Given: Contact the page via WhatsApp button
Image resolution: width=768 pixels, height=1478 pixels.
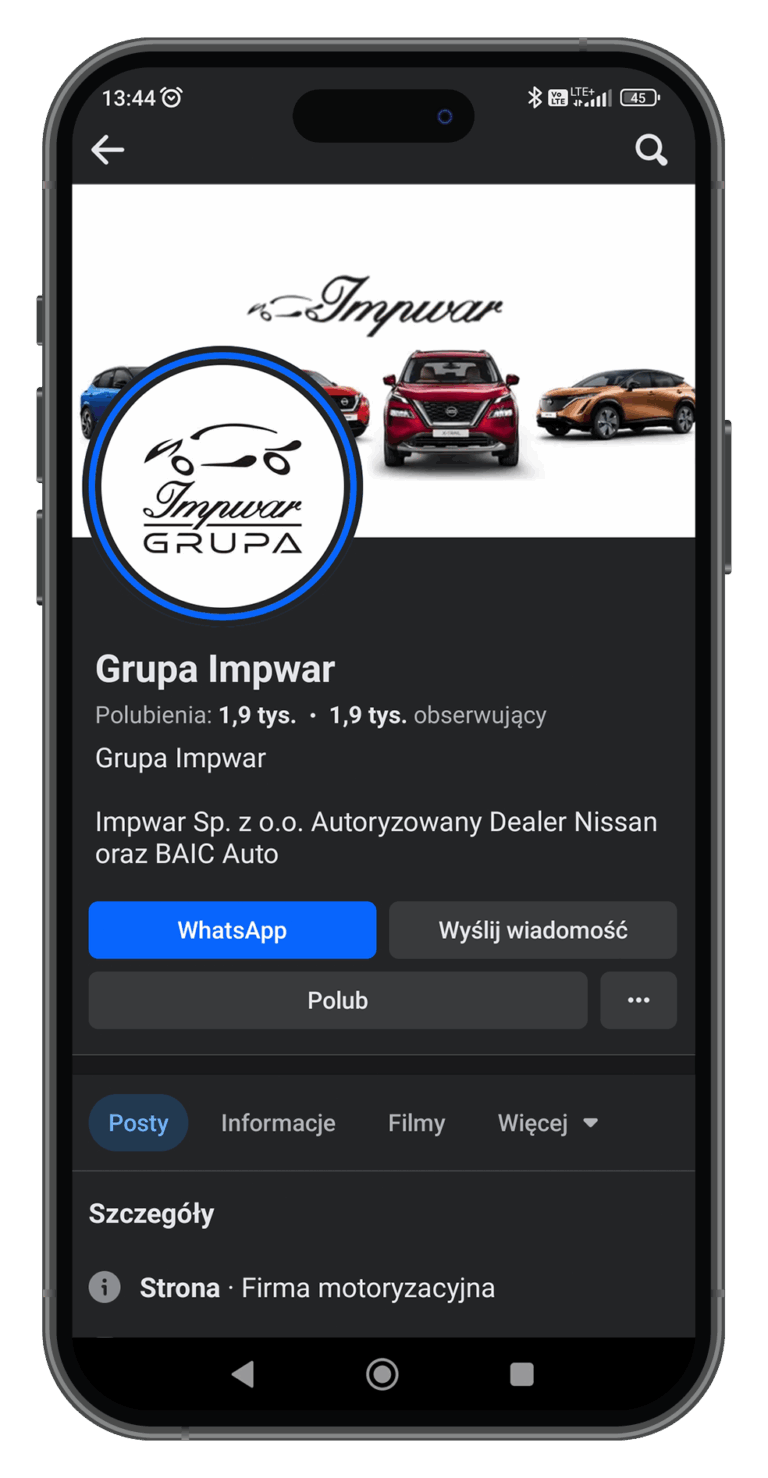Looking at the screenshot, I should tap(232, 930).
